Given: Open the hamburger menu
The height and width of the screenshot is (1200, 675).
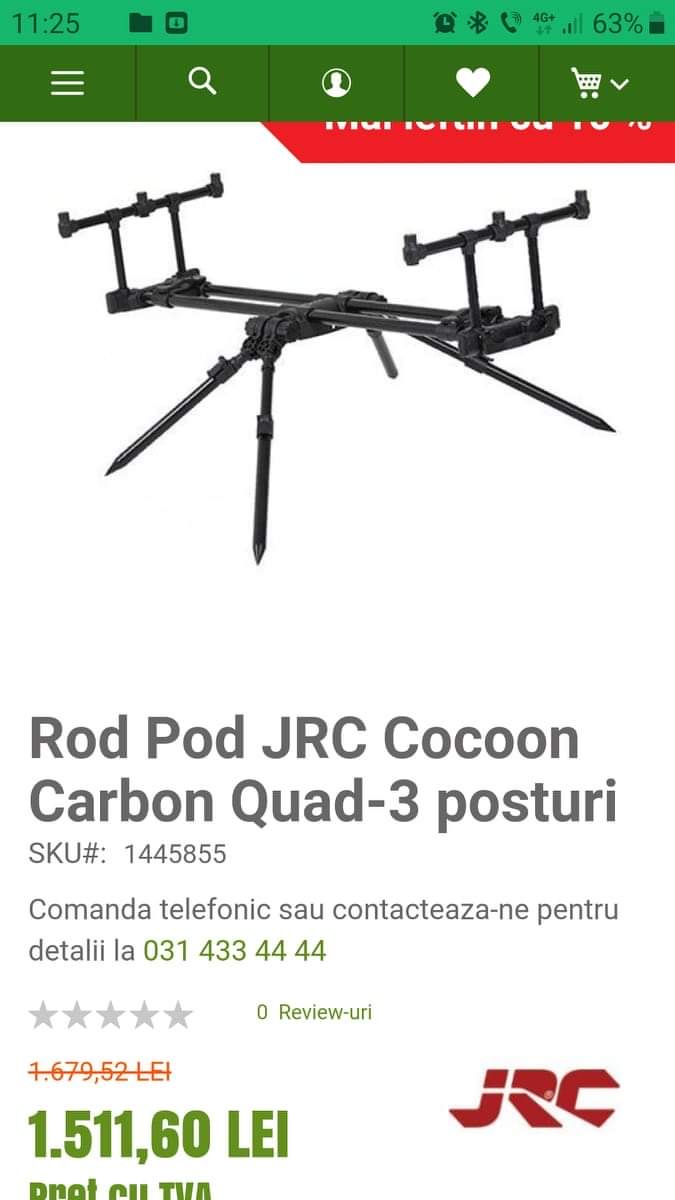Looking at the screenshot, I should (67, 83).
